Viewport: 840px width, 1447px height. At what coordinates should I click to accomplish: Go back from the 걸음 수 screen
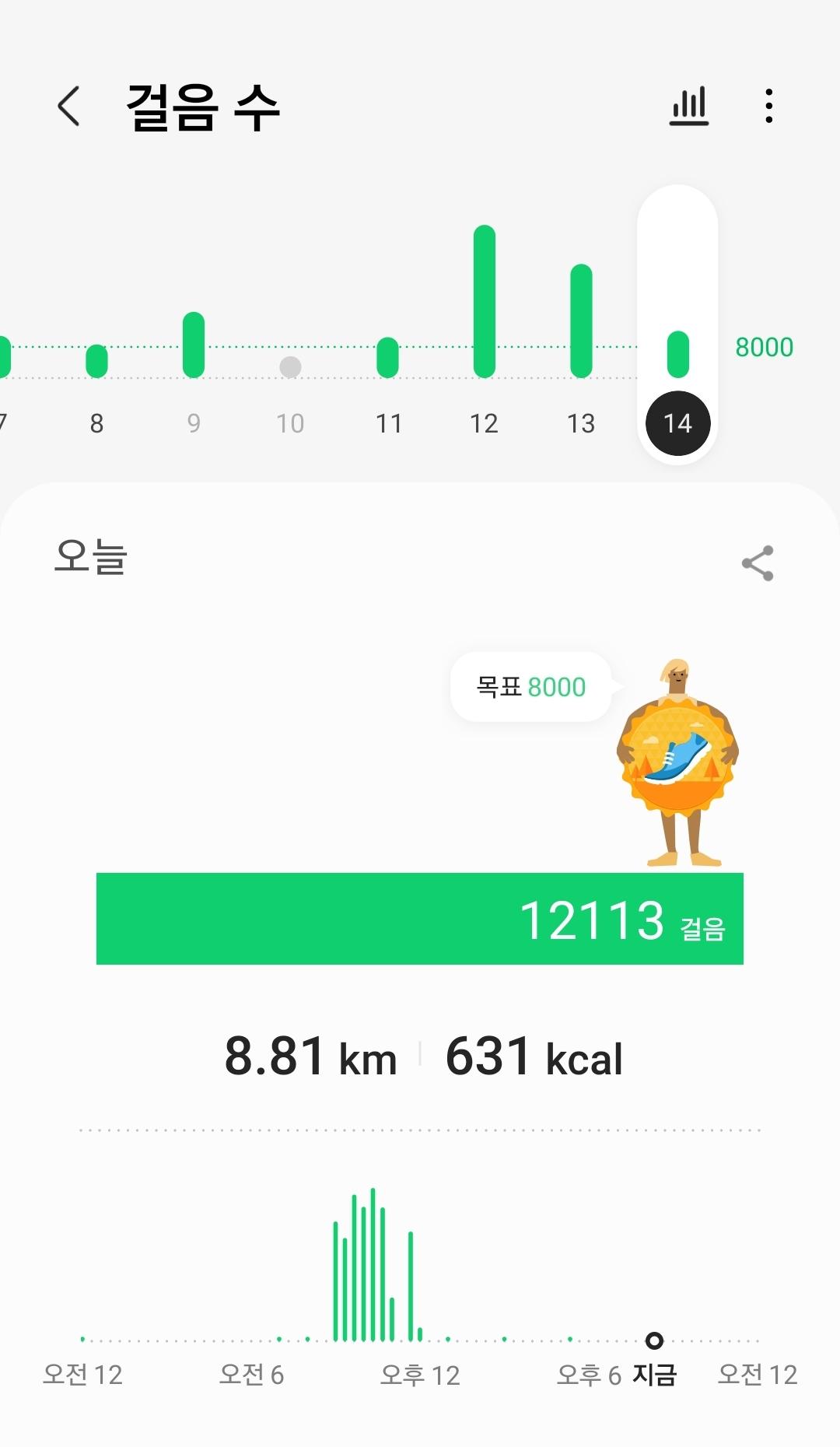68,106
